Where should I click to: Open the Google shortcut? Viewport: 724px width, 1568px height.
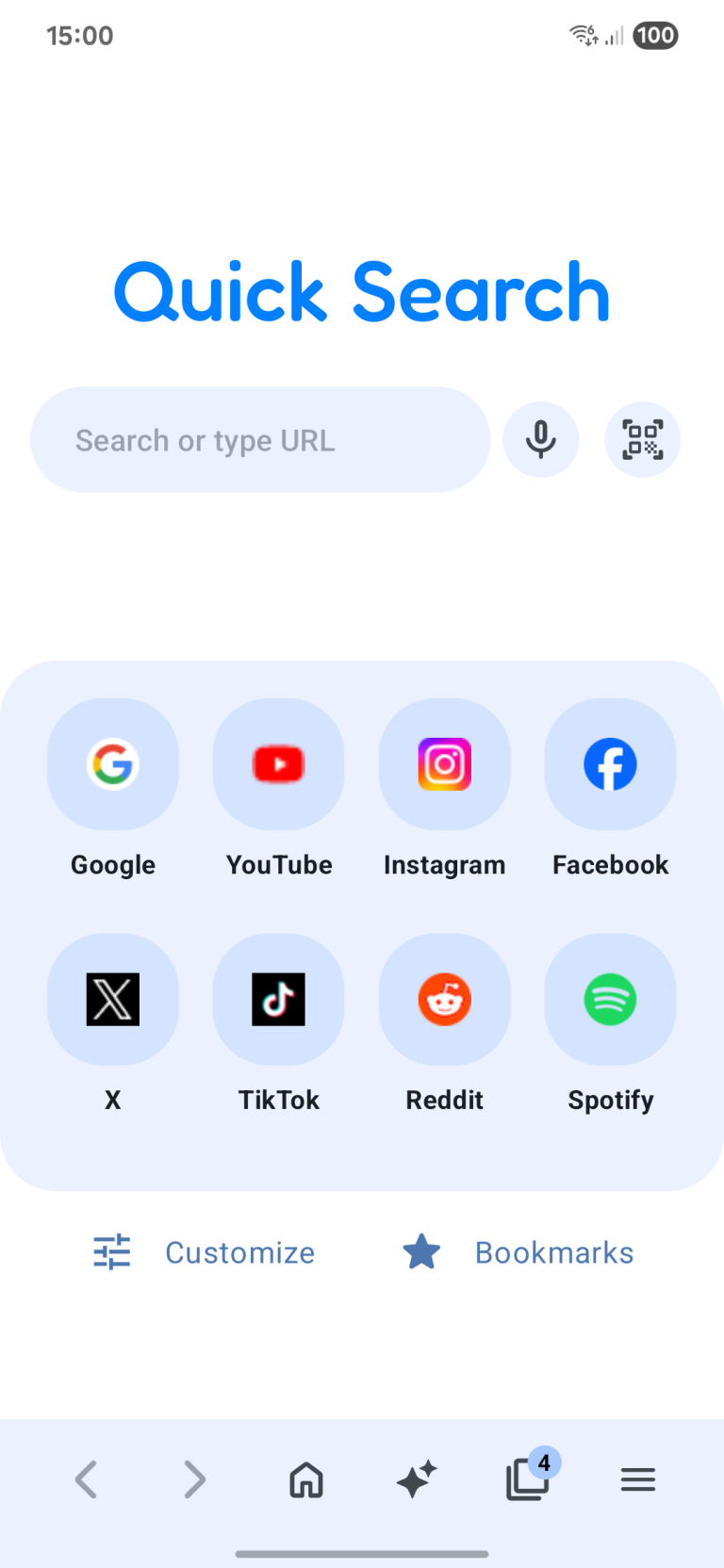click(x=113, y=764)
